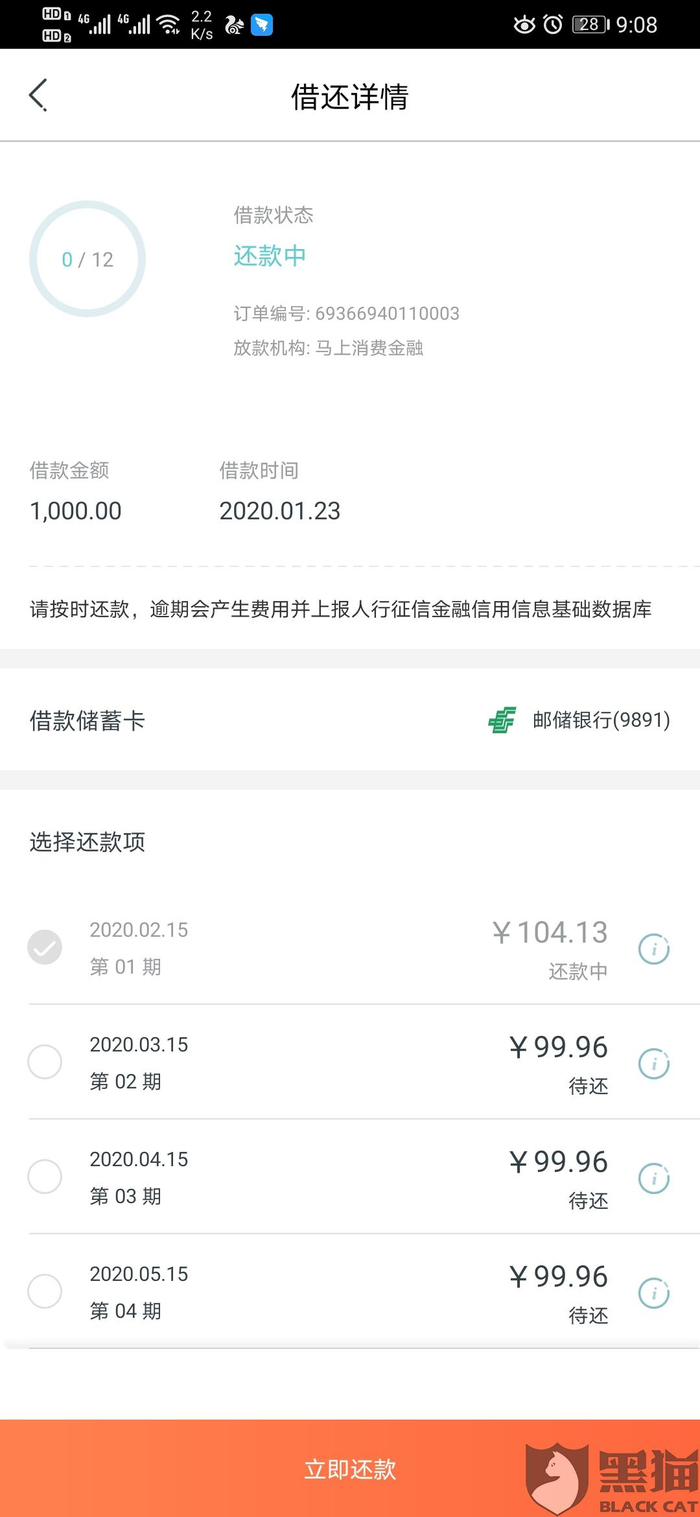View details icon for 2020.03.15 installment

(x=654, y=1063)
